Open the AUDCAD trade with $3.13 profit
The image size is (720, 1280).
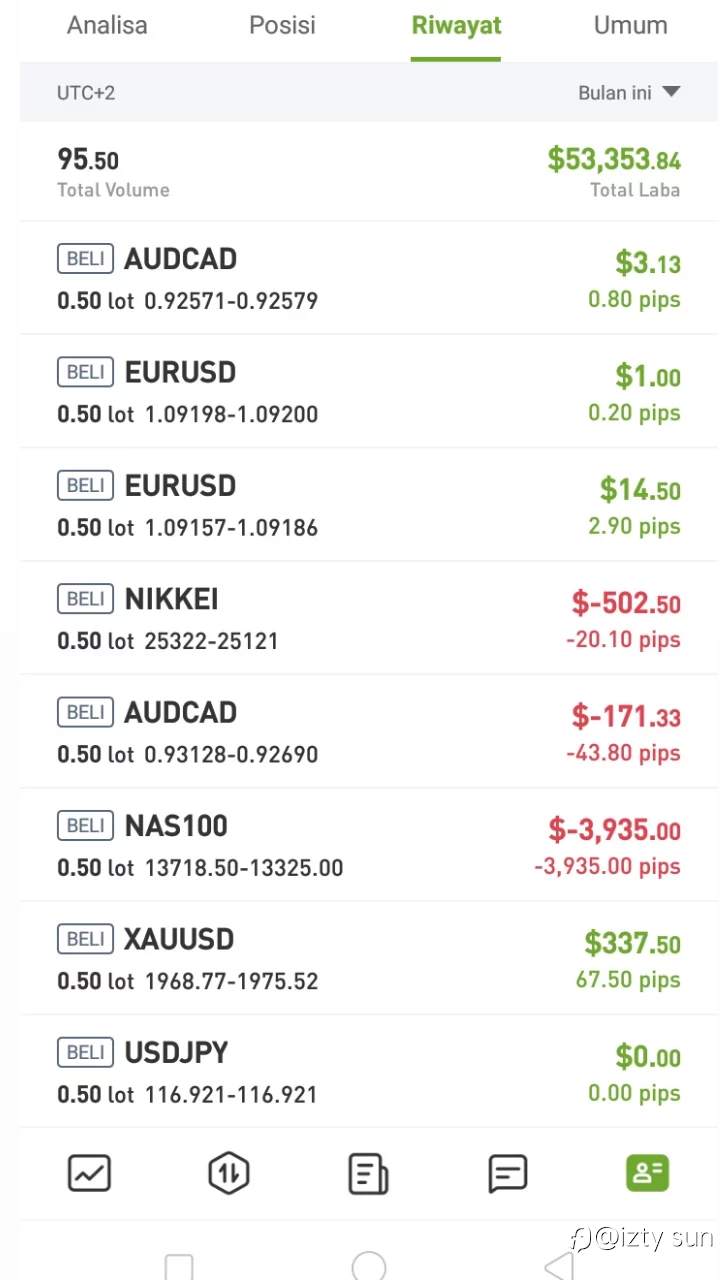coord(368,278)
